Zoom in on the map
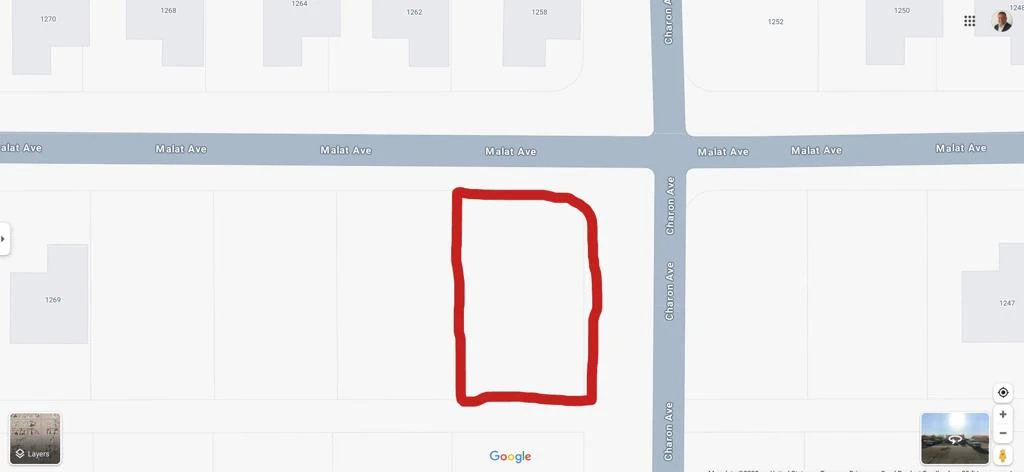 1003,414
